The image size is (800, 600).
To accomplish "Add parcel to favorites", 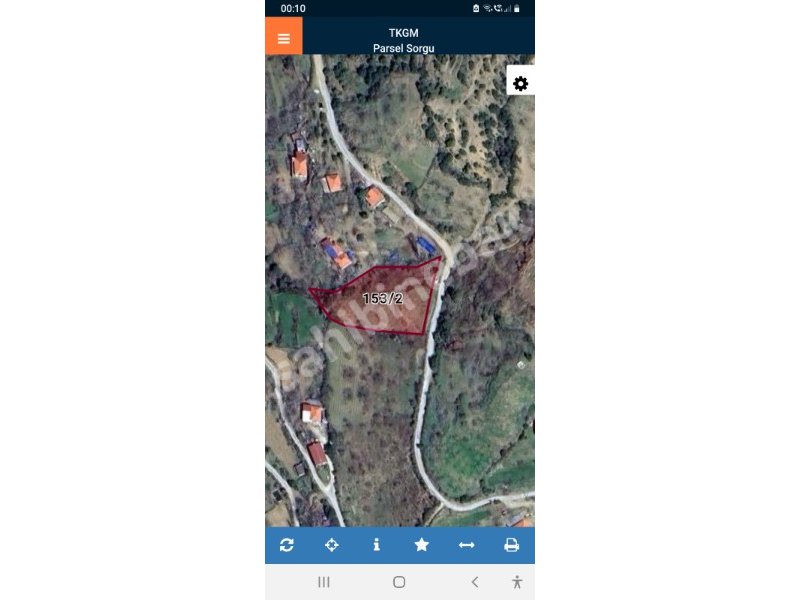I will pyautogui.click(x=422, y=545).
